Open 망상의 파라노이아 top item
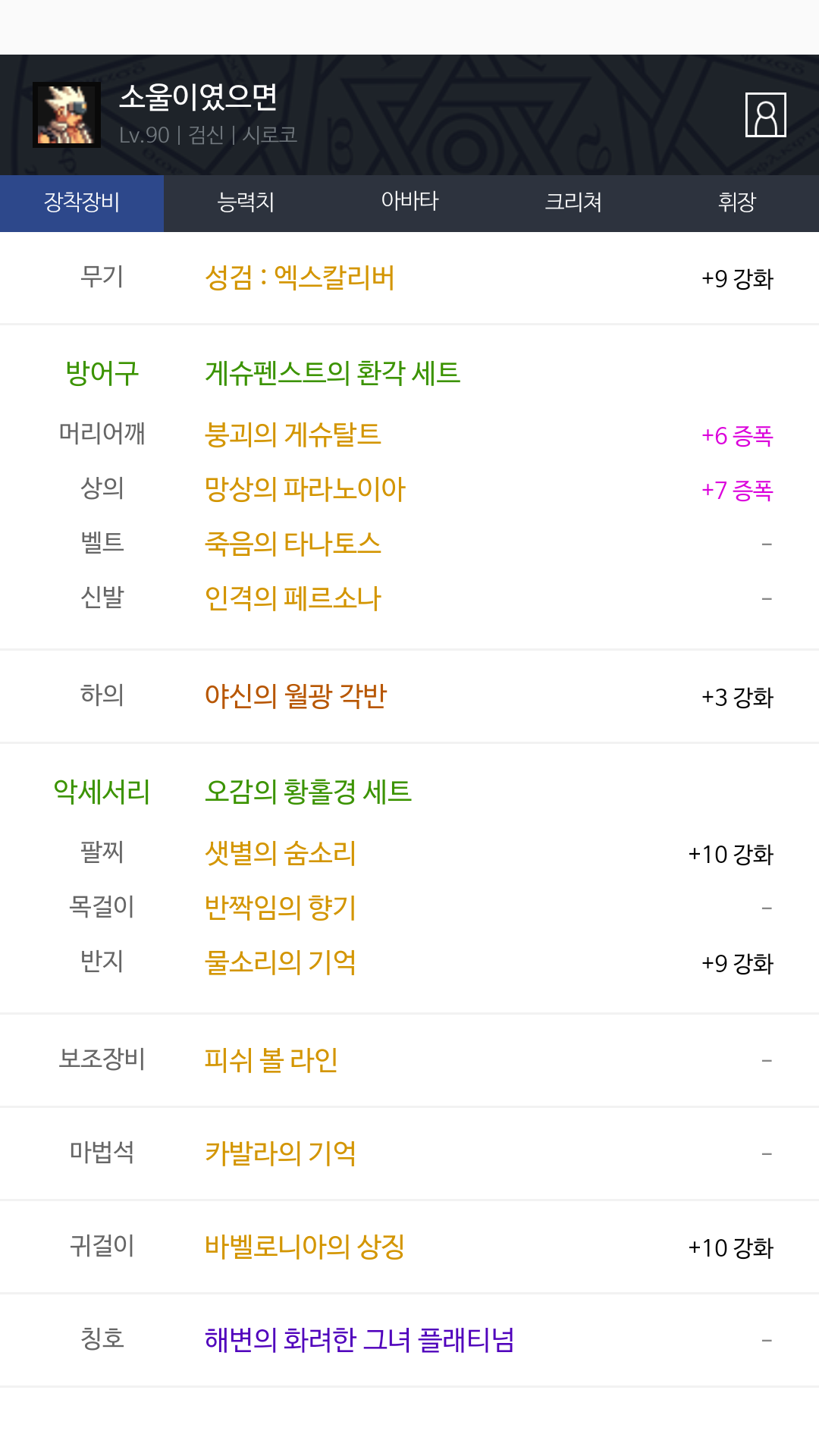The image size is (819, 1456). click(305, 489)
